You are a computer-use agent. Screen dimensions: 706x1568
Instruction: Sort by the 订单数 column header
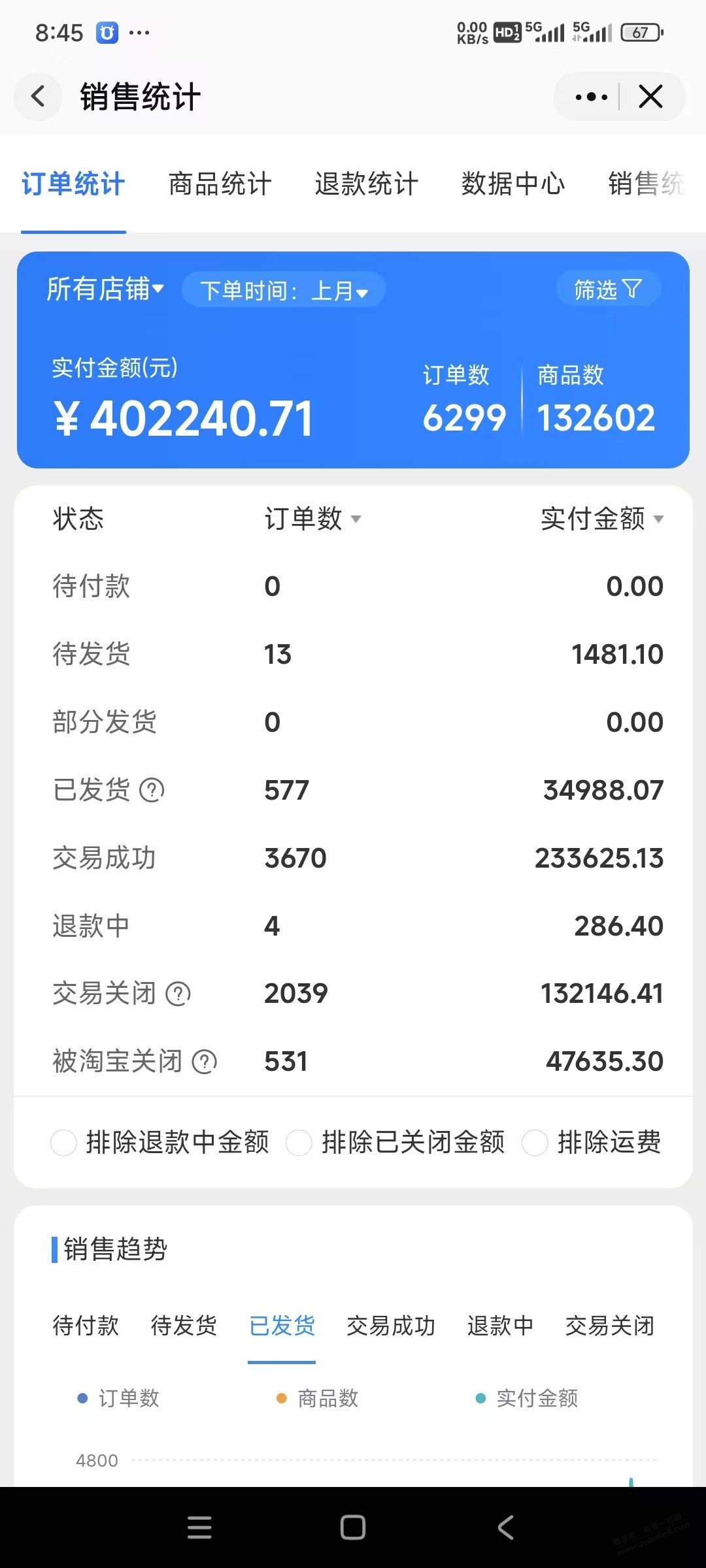point(312,519)
